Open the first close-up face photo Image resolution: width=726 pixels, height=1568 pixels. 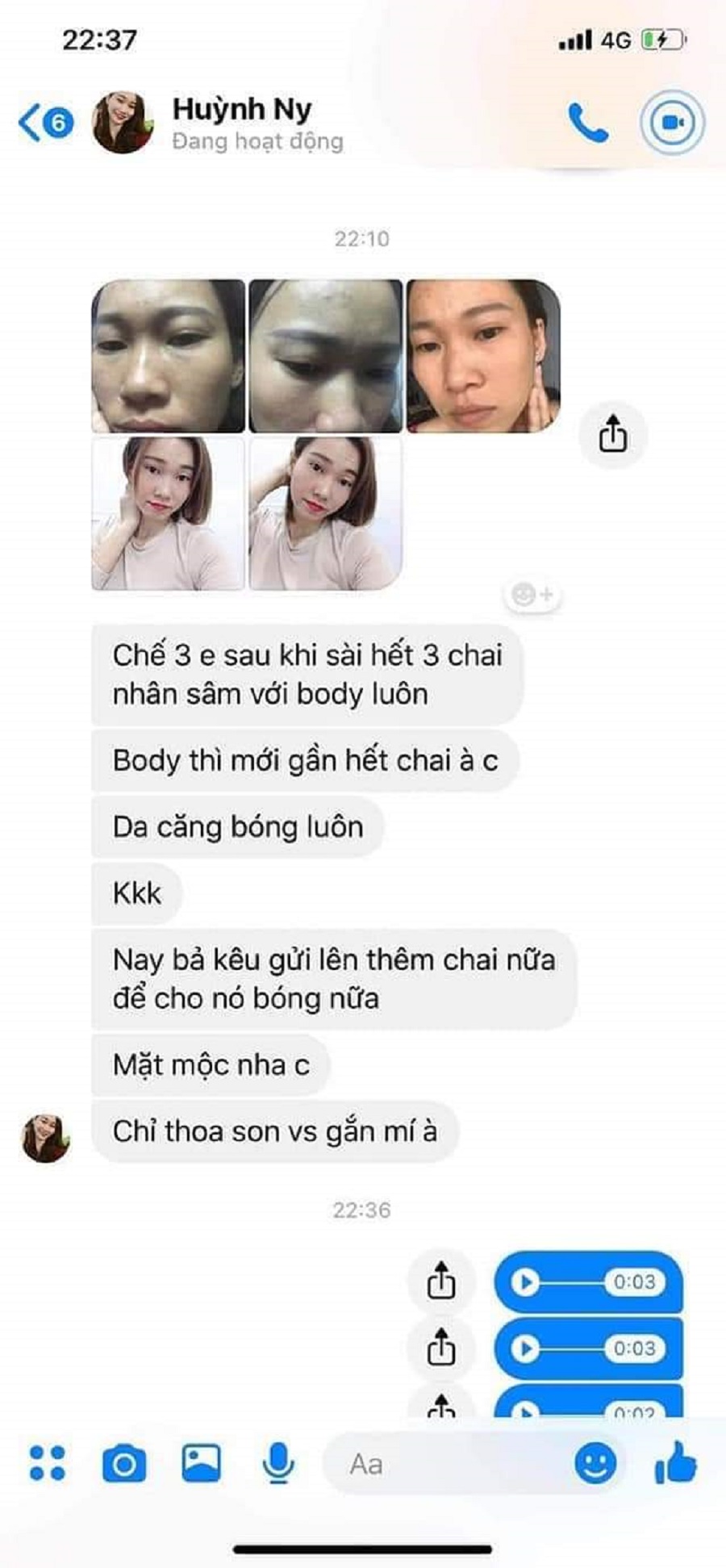(168, 356)
